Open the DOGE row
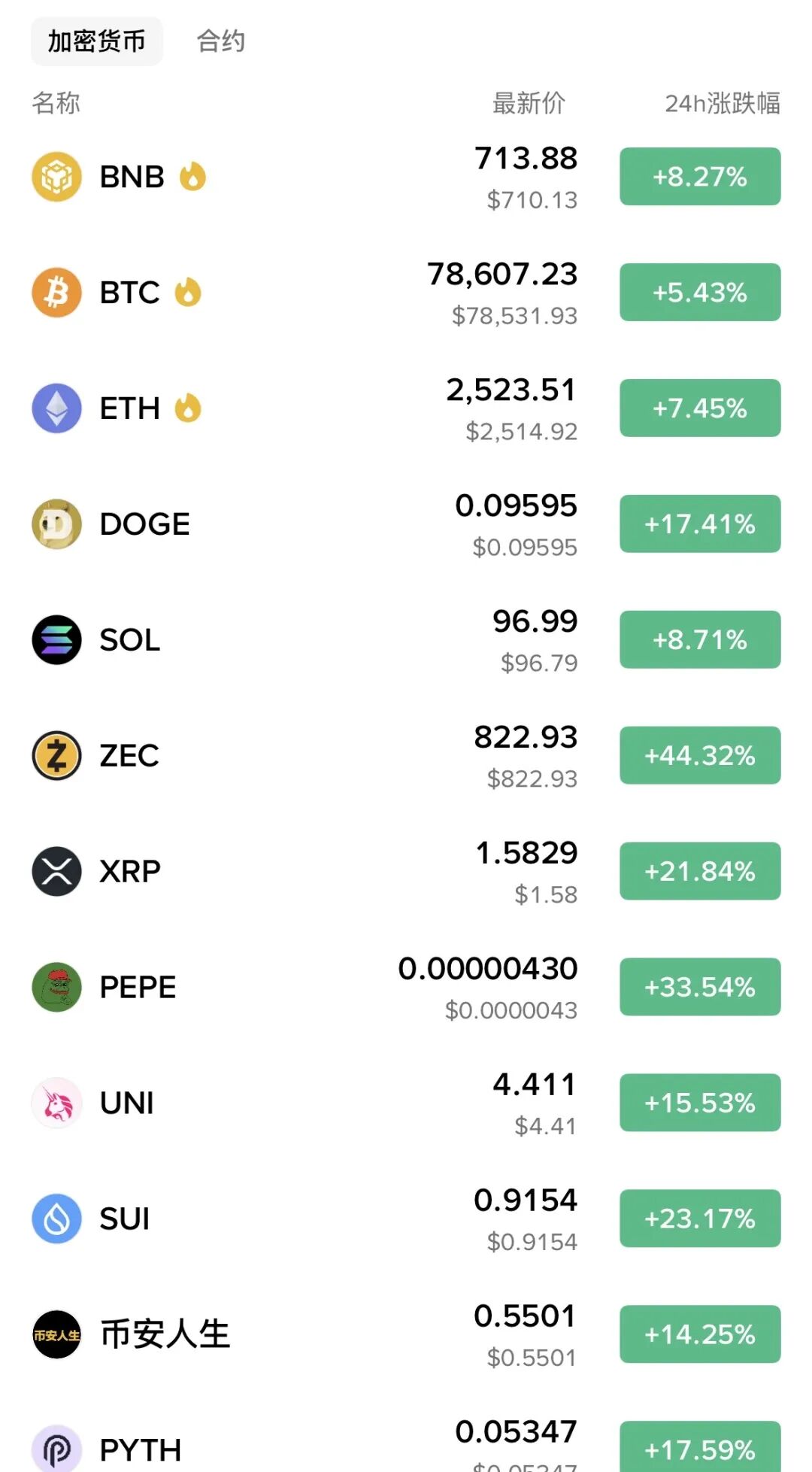This screenshot has width=812, height=1472. 406,524
